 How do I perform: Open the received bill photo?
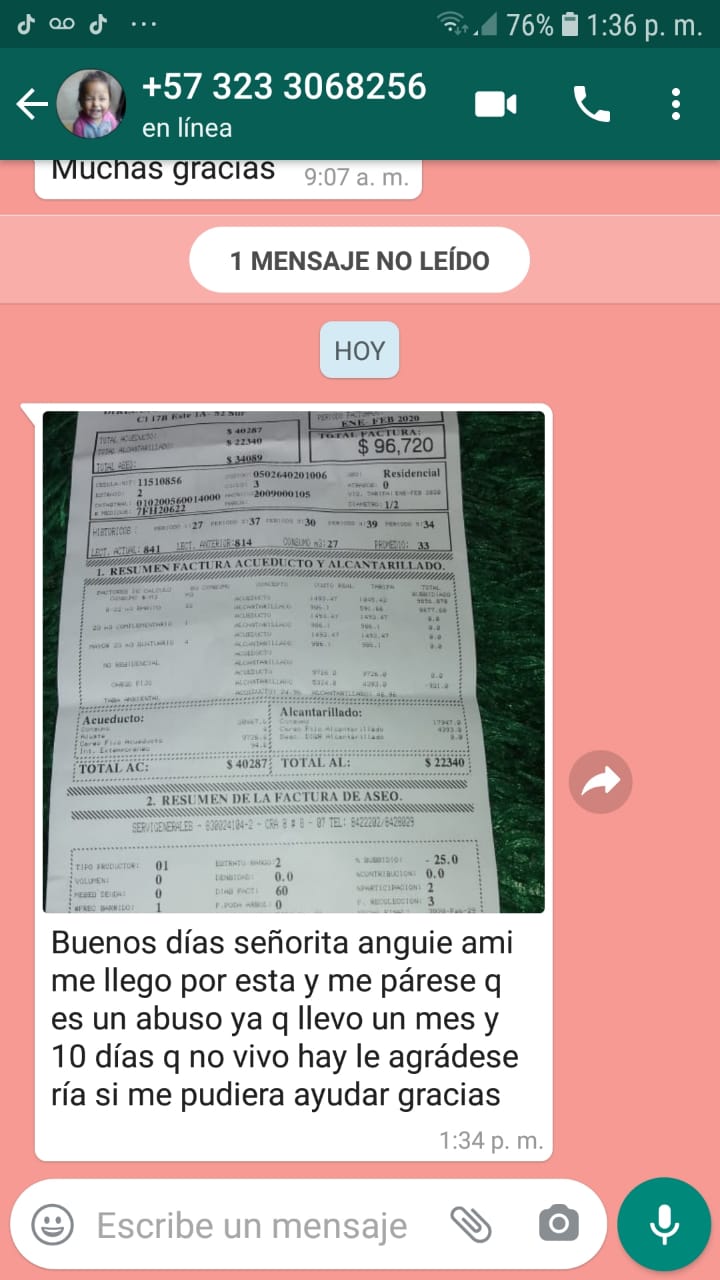(294, 661)
